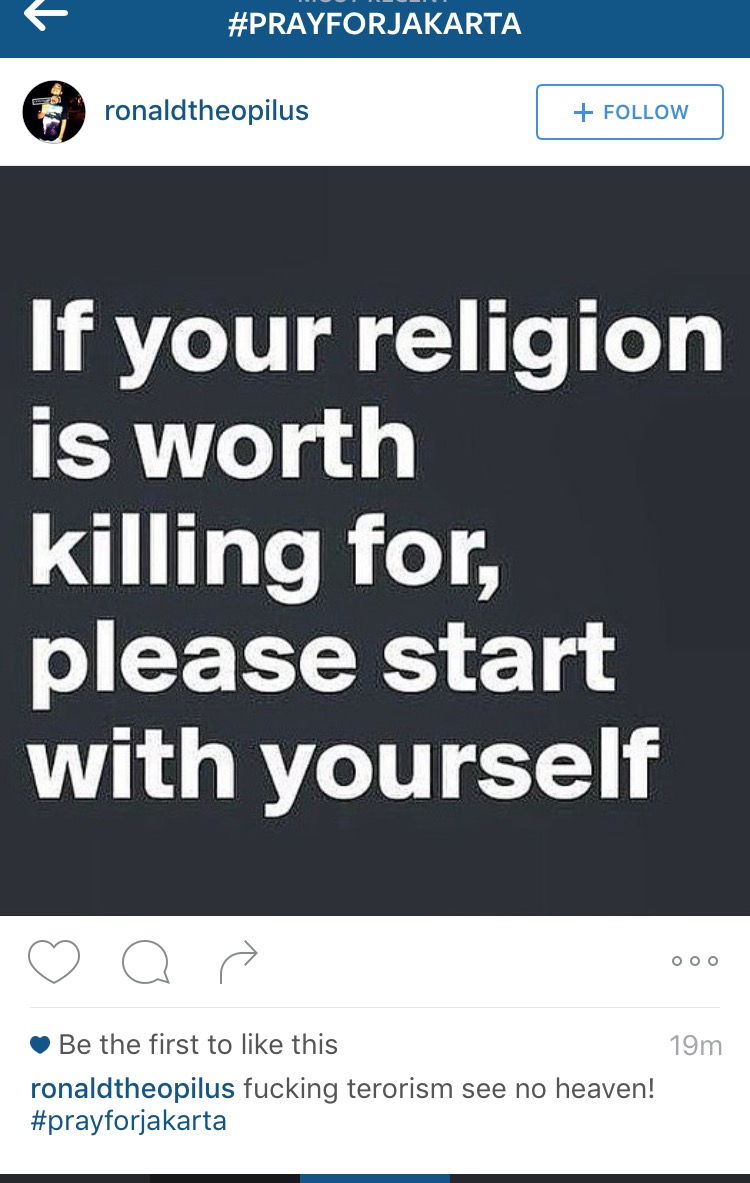Open comments with the speech bubble icon

(x=145, y=963)
